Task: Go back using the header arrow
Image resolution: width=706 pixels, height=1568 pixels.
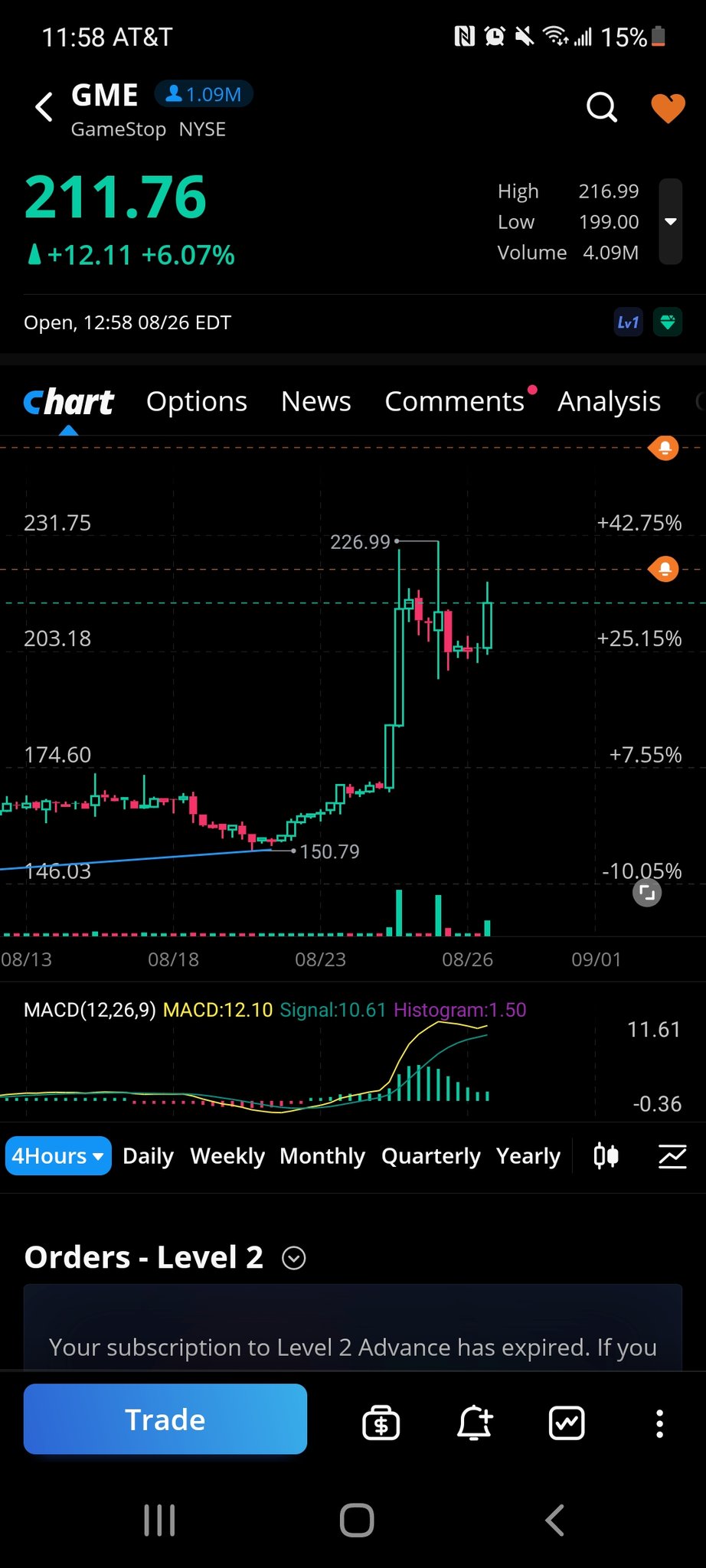Action: pos(44,107)
